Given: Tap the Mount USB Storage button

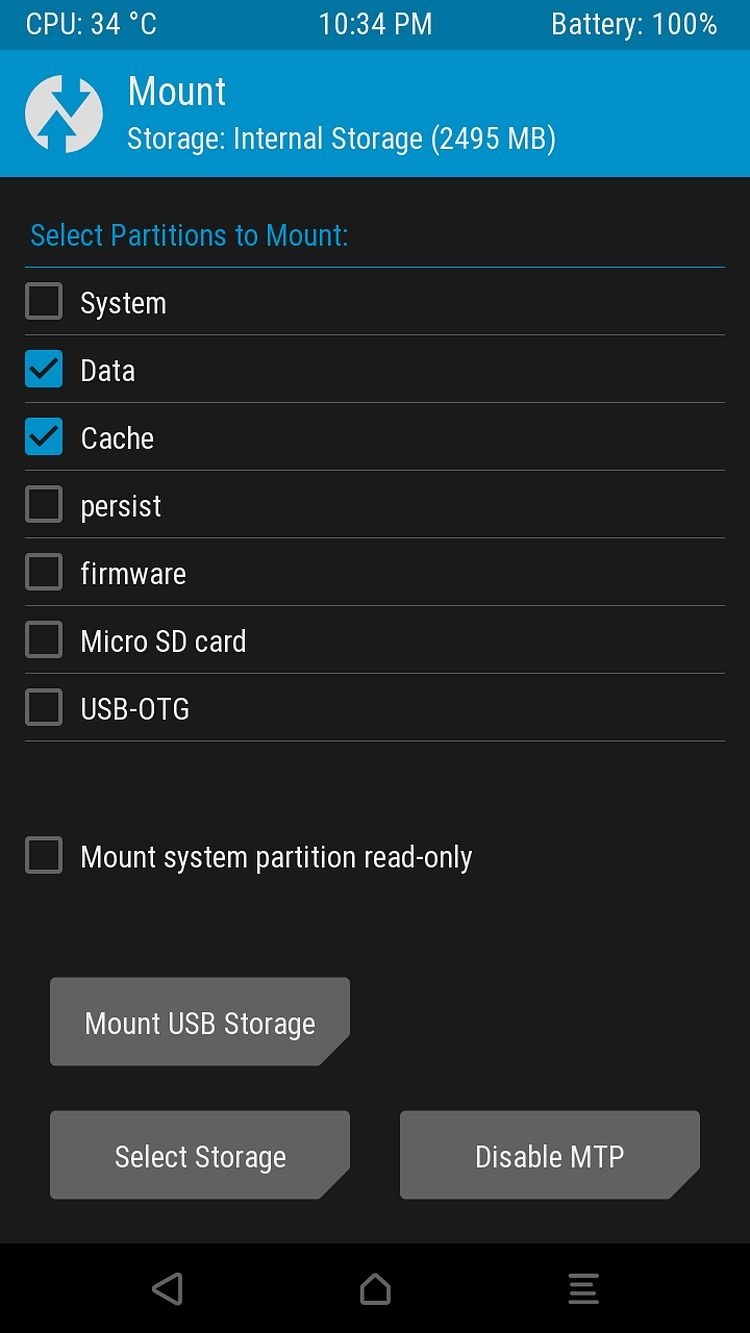Looking at the screenshot, I should (x=200, y=1022).
